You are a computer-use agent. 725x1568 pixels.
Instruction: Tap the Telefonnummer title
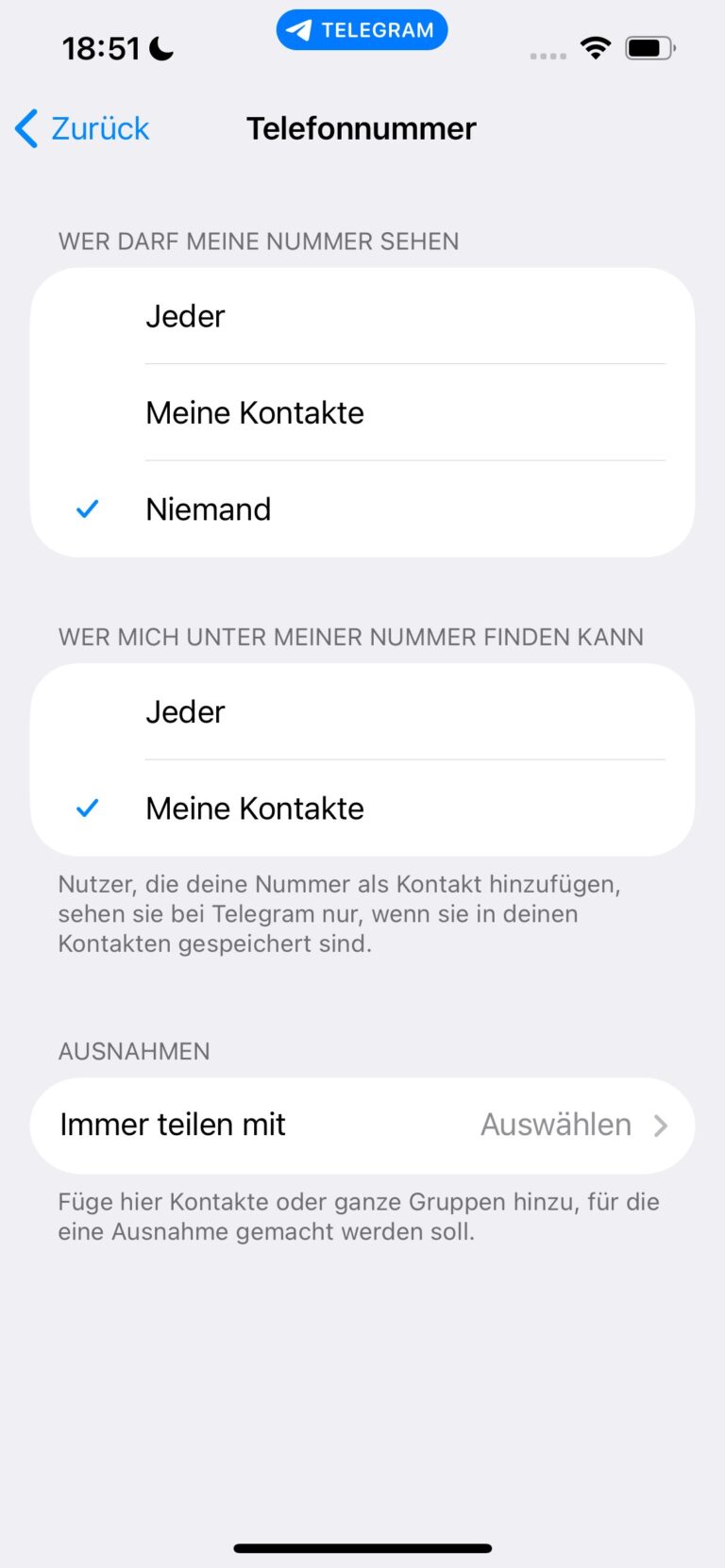pos(362,128)
